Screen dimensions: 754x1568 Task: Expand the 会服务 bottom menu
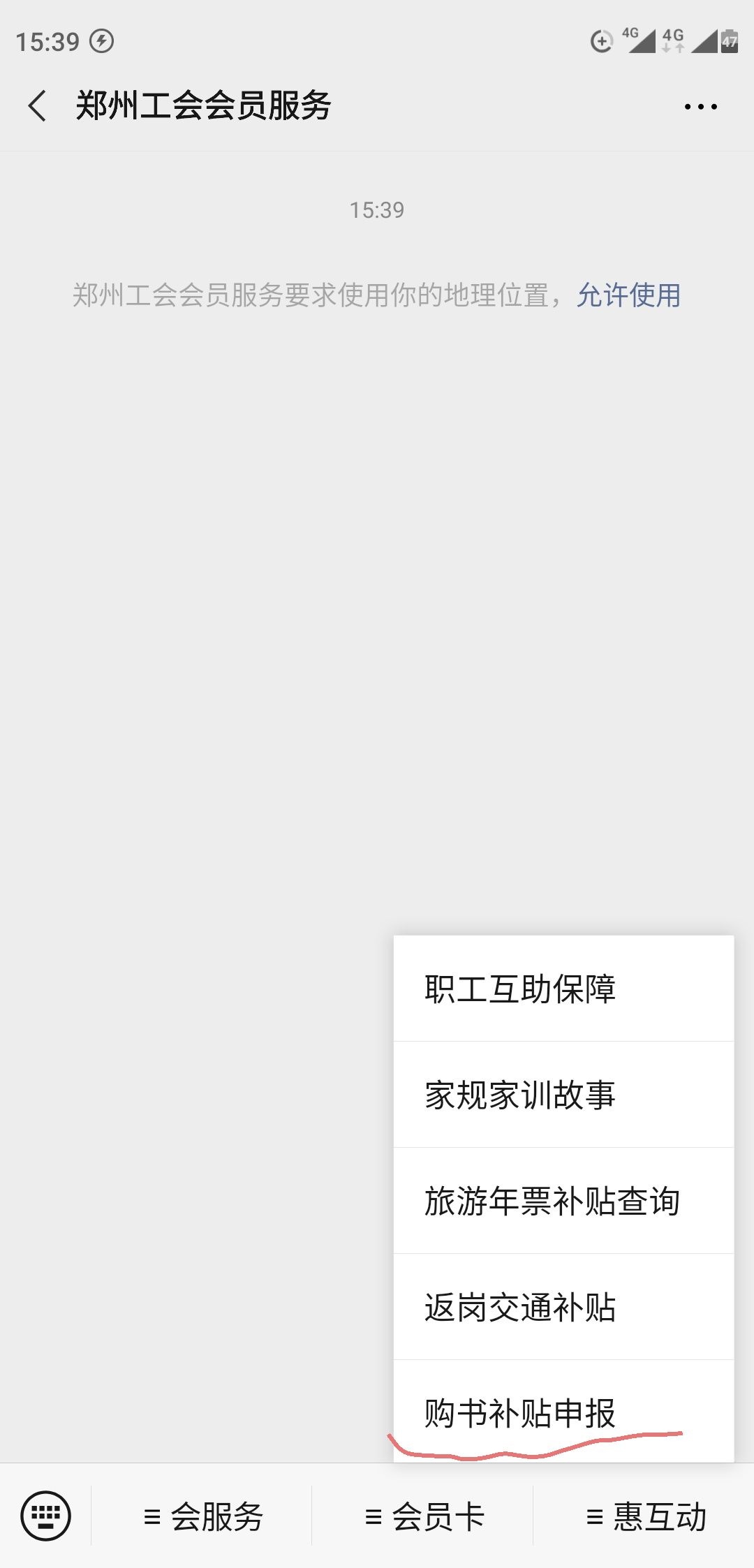click(202, 1516)
